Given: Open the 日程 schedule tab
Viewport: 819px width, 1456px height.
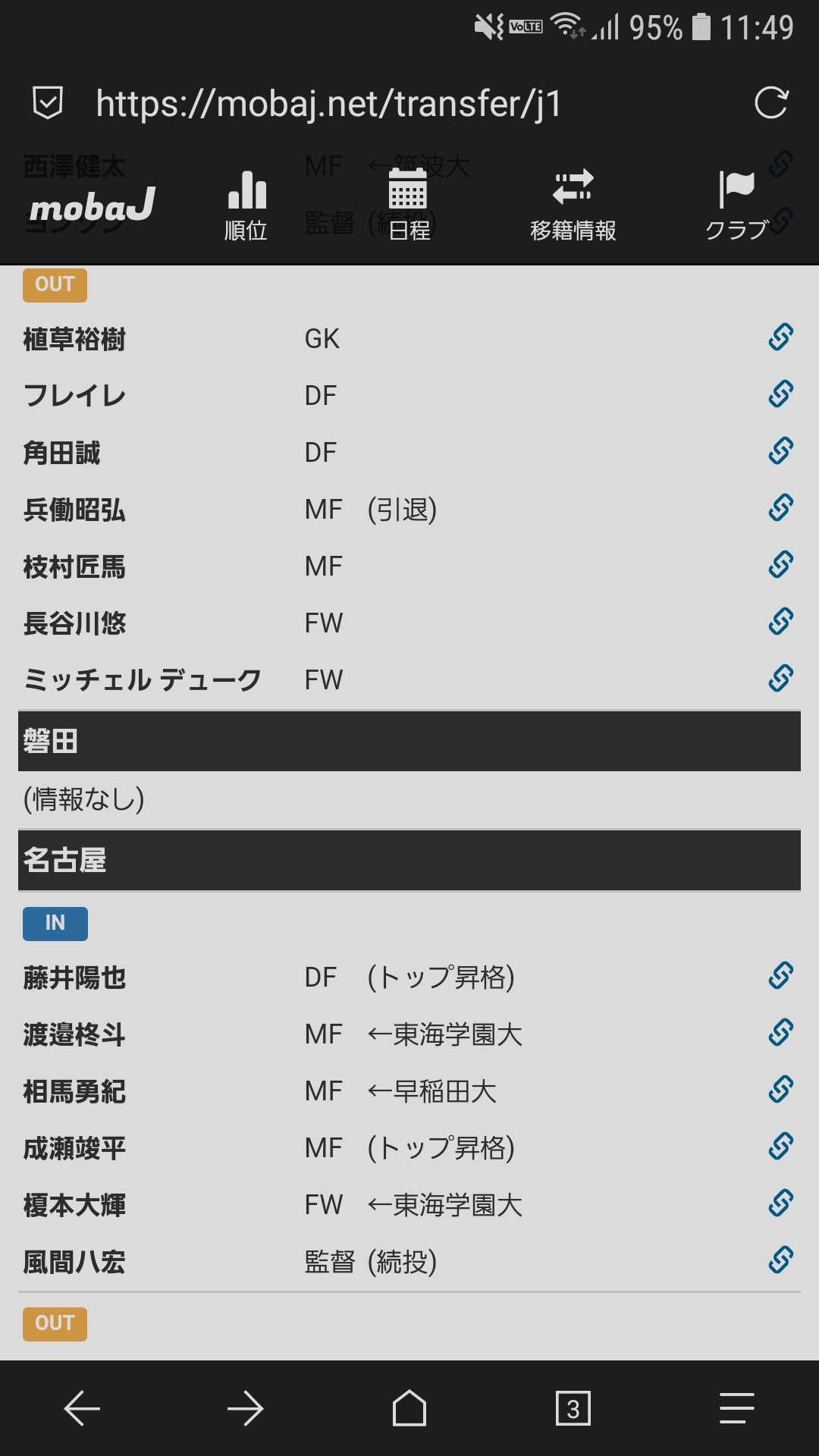Looking at the screenshot, I should click(409, 206).
